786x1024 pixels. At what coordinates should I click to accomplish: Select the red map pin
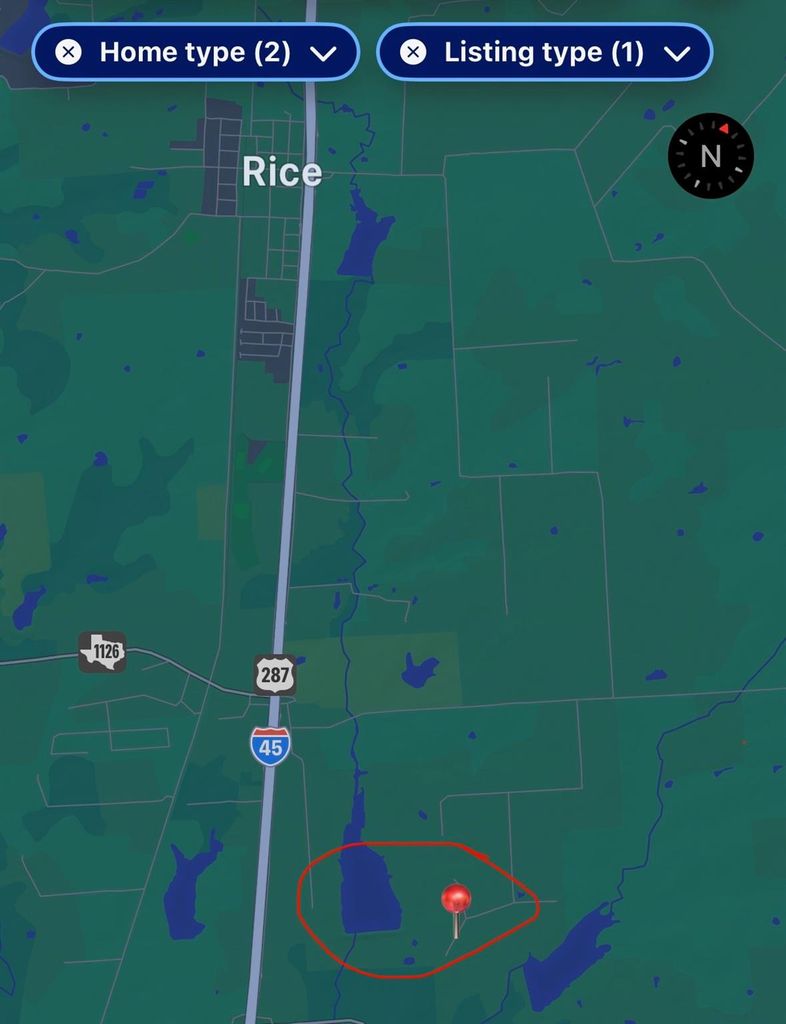click(x=456, y=909)
